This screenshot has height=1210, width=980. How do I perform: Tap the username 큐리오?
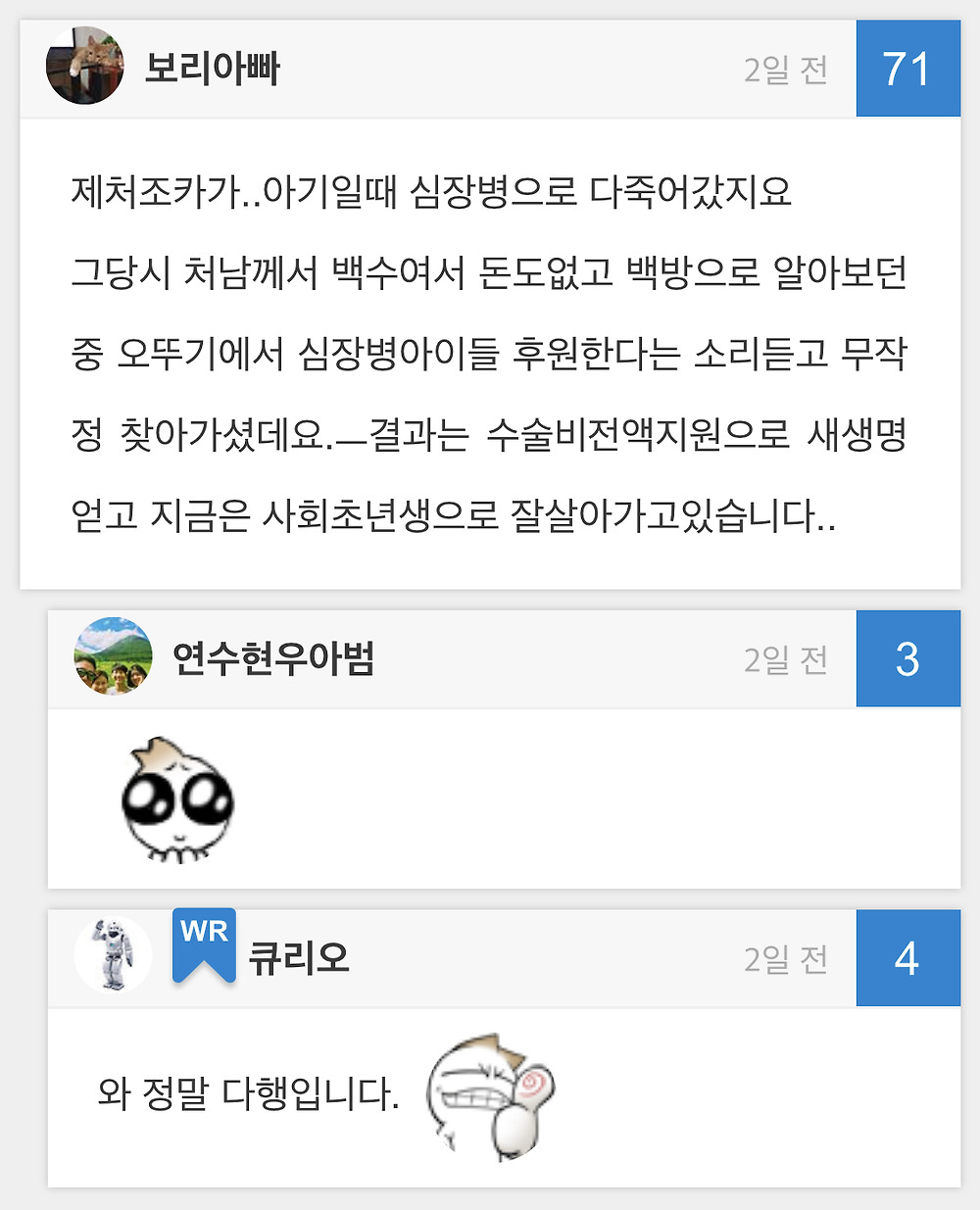299,957
